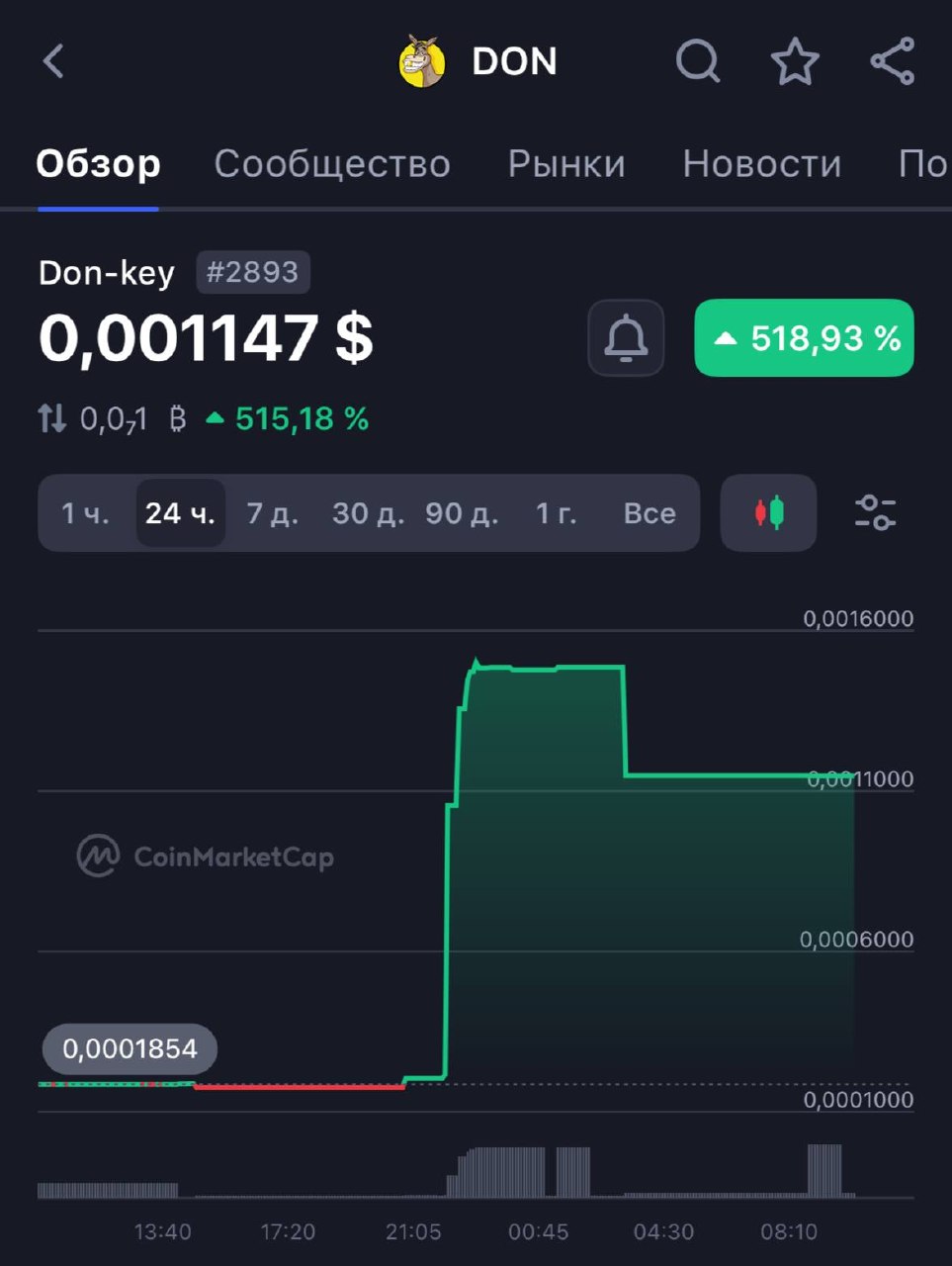Viewport: 952px width, 1266px height.
Task: Pick the 90 д. chart range
Action: pos(462,513)
